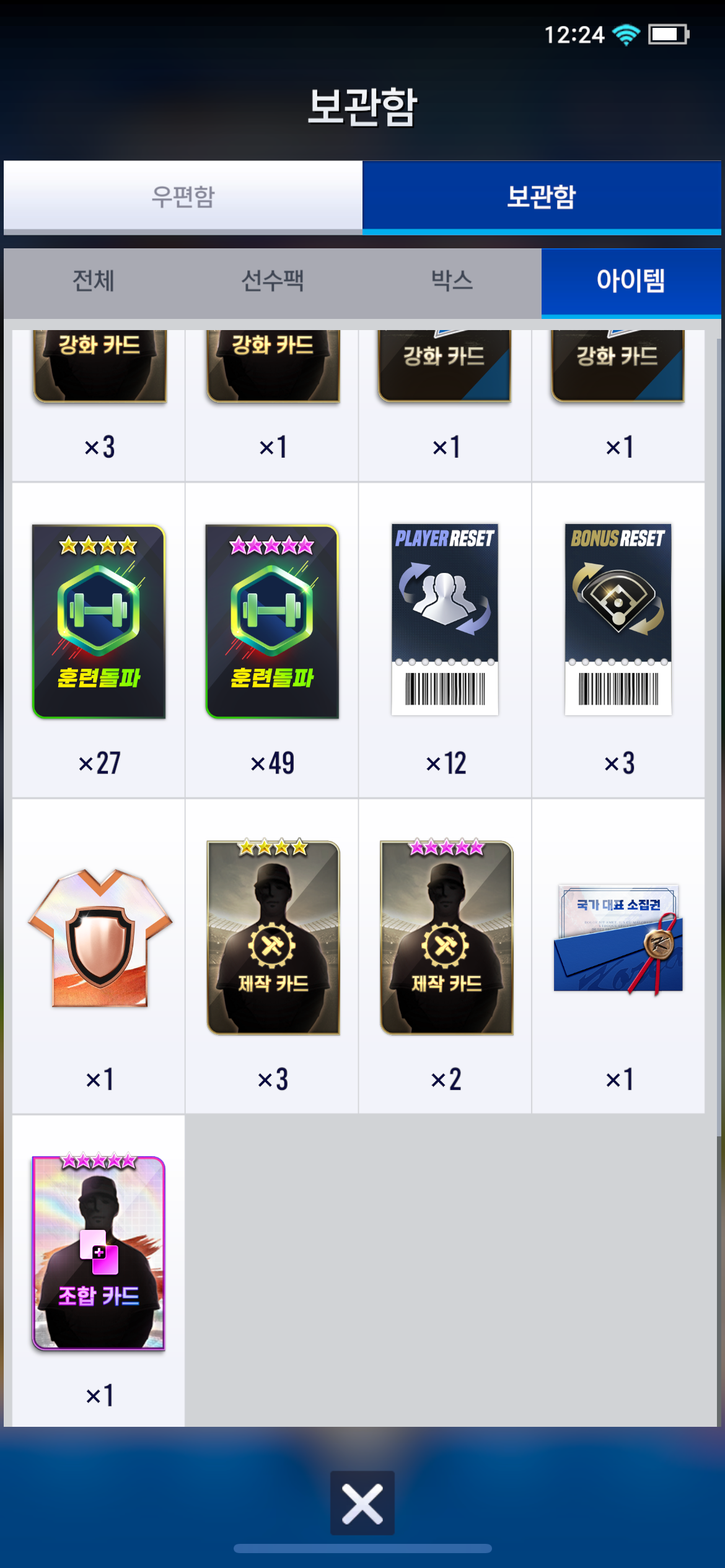Select the Player Reset ticket
The width and height of the screenshot is (725, 1568).
(x=445, y=620)
